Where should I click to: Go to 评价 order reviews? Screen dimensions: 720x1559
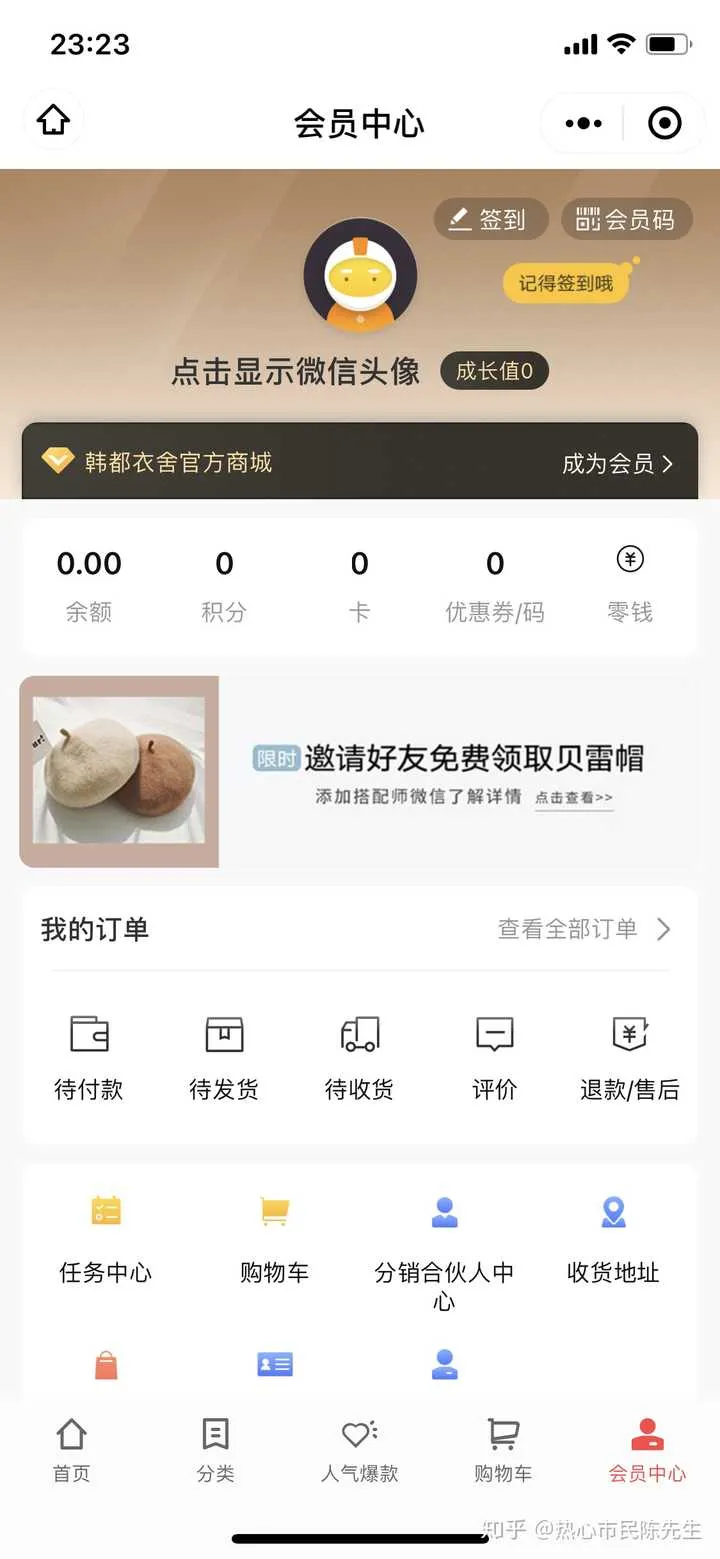[494, 1058]
